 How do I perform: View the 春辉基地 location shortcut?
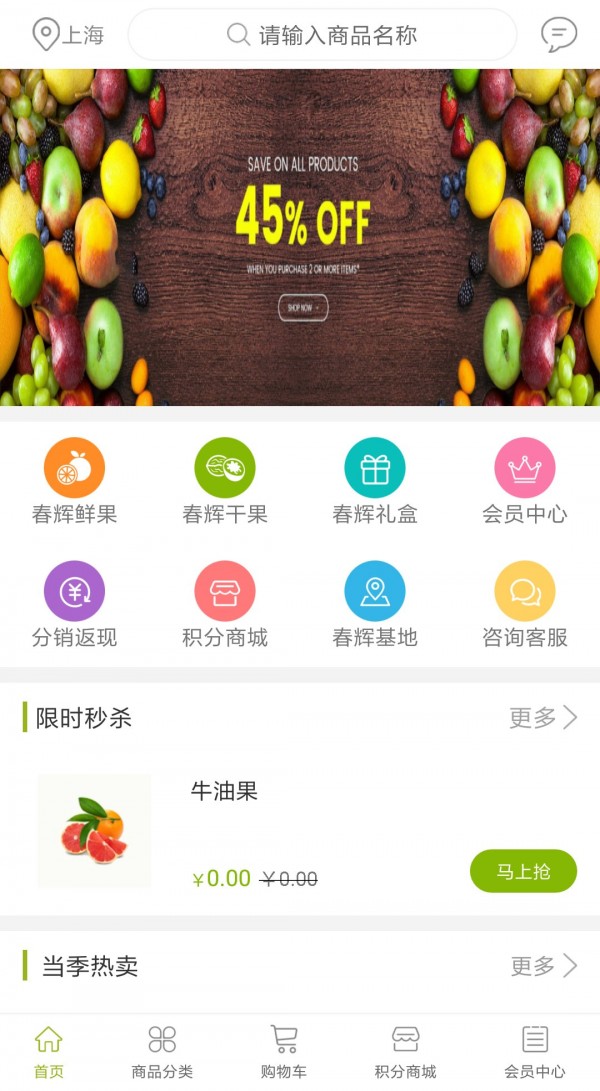pyautogui.click(x=375, y=605)
